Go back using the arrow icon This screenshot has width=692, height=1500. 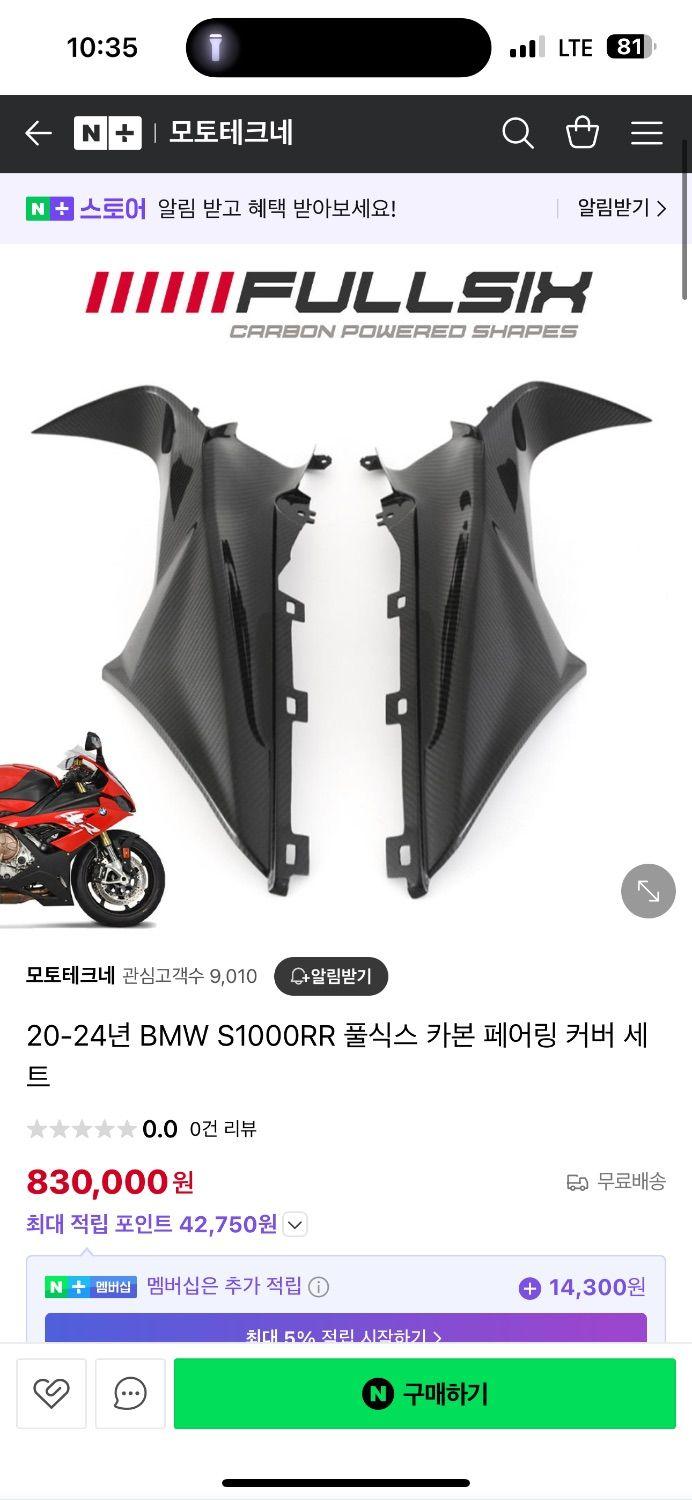[38, 133]
